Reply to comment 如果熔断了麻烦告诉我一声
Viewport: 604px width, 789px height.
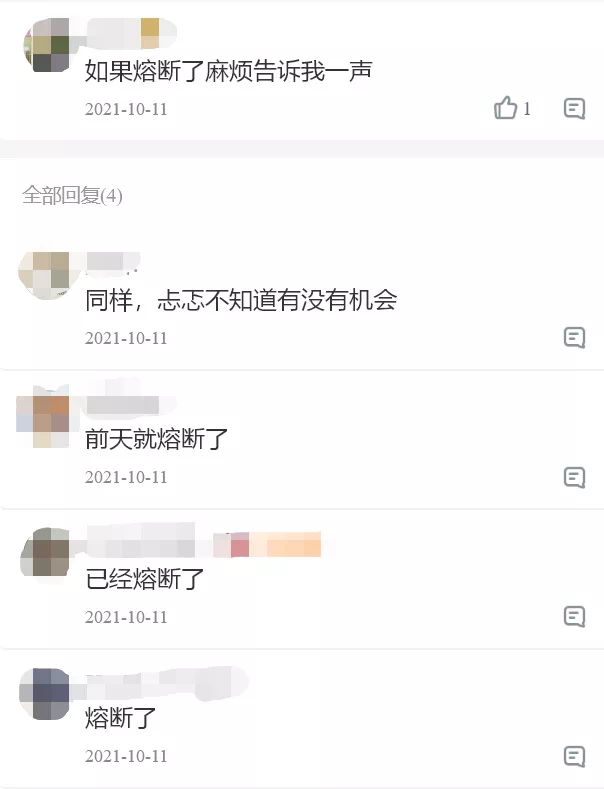pyautogui.click(x=574, y=109)
